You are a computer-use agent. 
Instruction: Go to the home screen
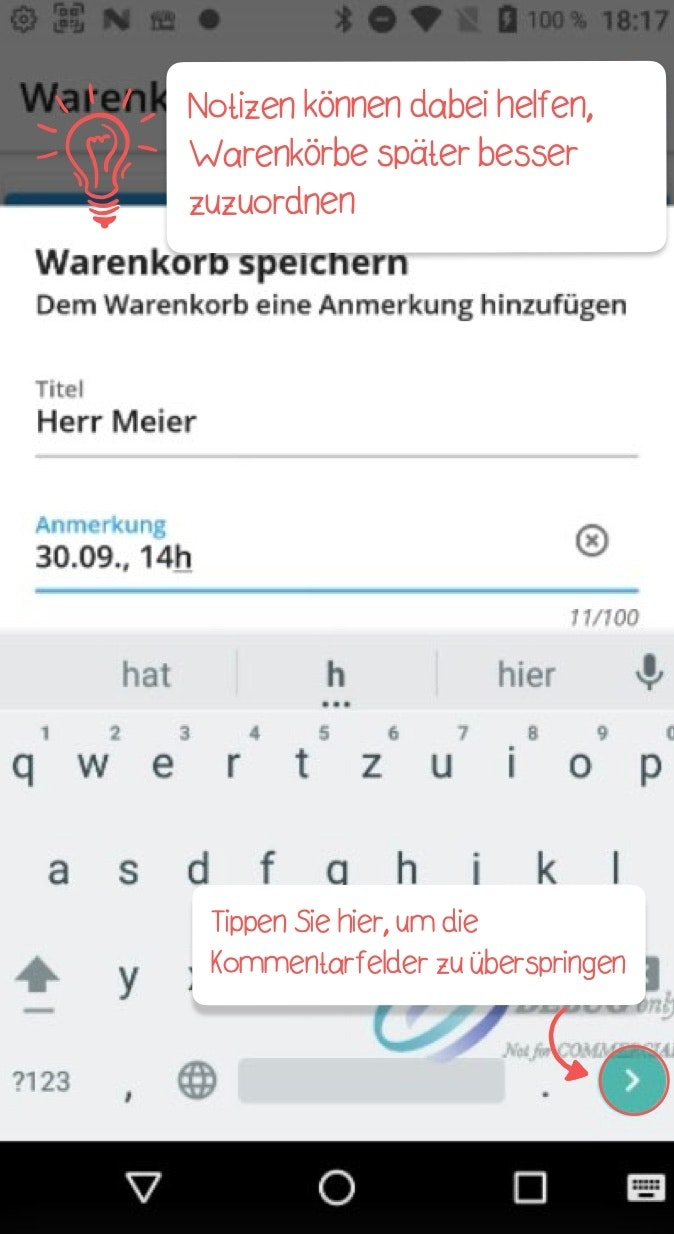tap(337, 1187)
